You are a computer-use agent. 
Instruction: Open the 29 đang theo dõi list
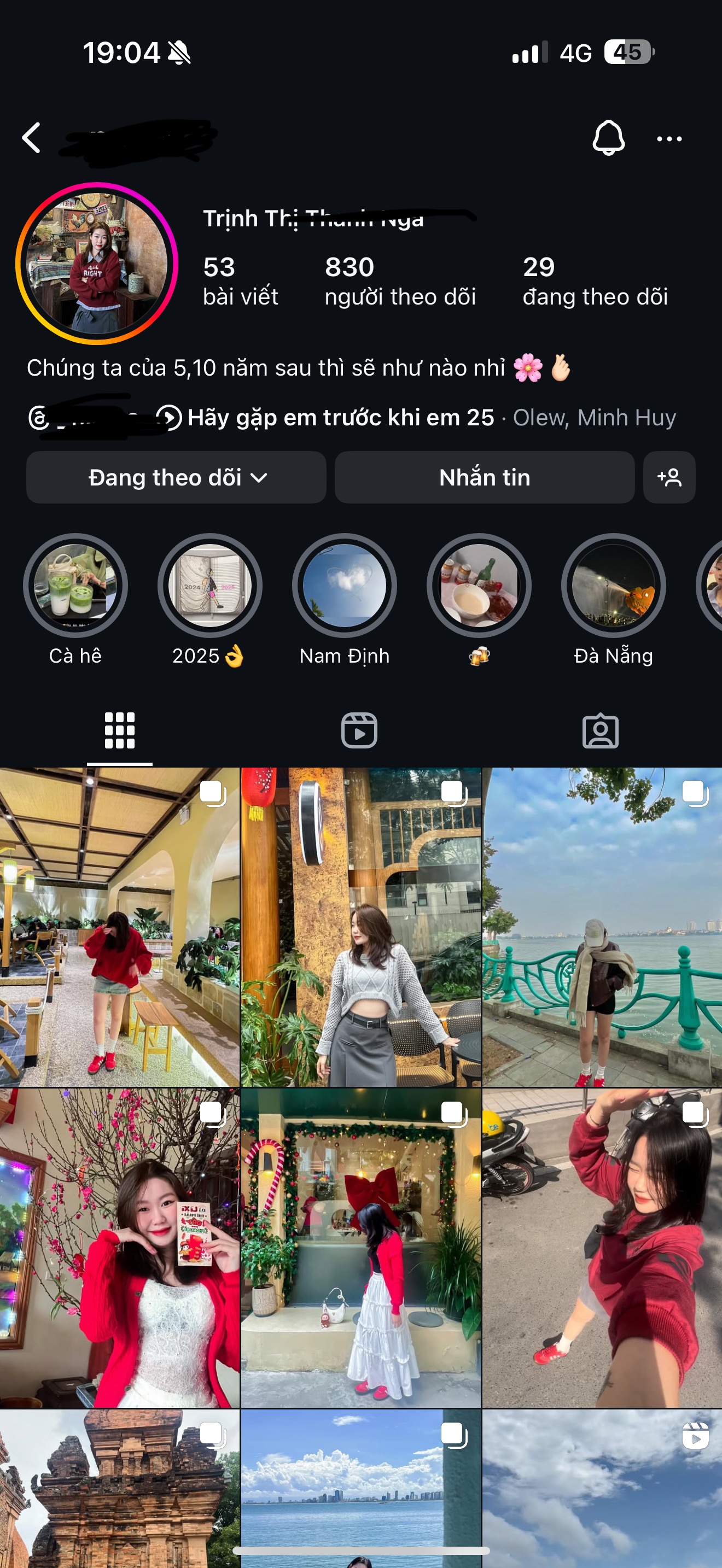595,280
